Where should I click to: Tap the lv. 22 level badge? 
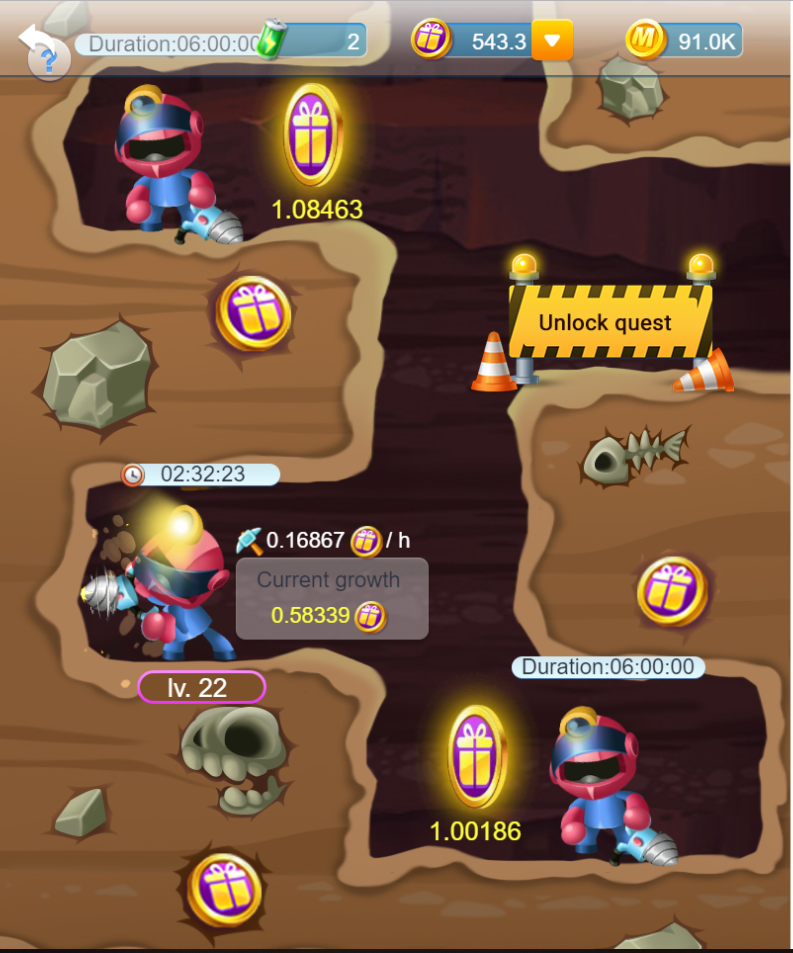point(201,687)
